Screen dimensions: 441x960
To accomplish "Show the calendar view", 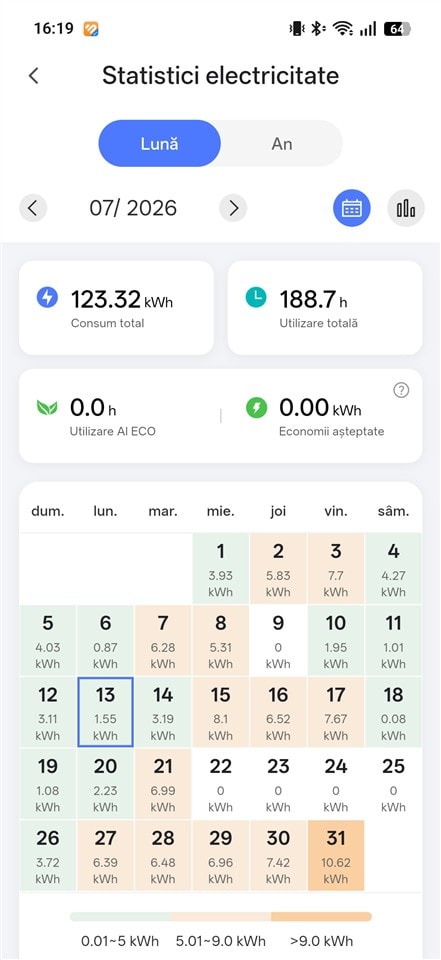I will click(x=352, y=208).
